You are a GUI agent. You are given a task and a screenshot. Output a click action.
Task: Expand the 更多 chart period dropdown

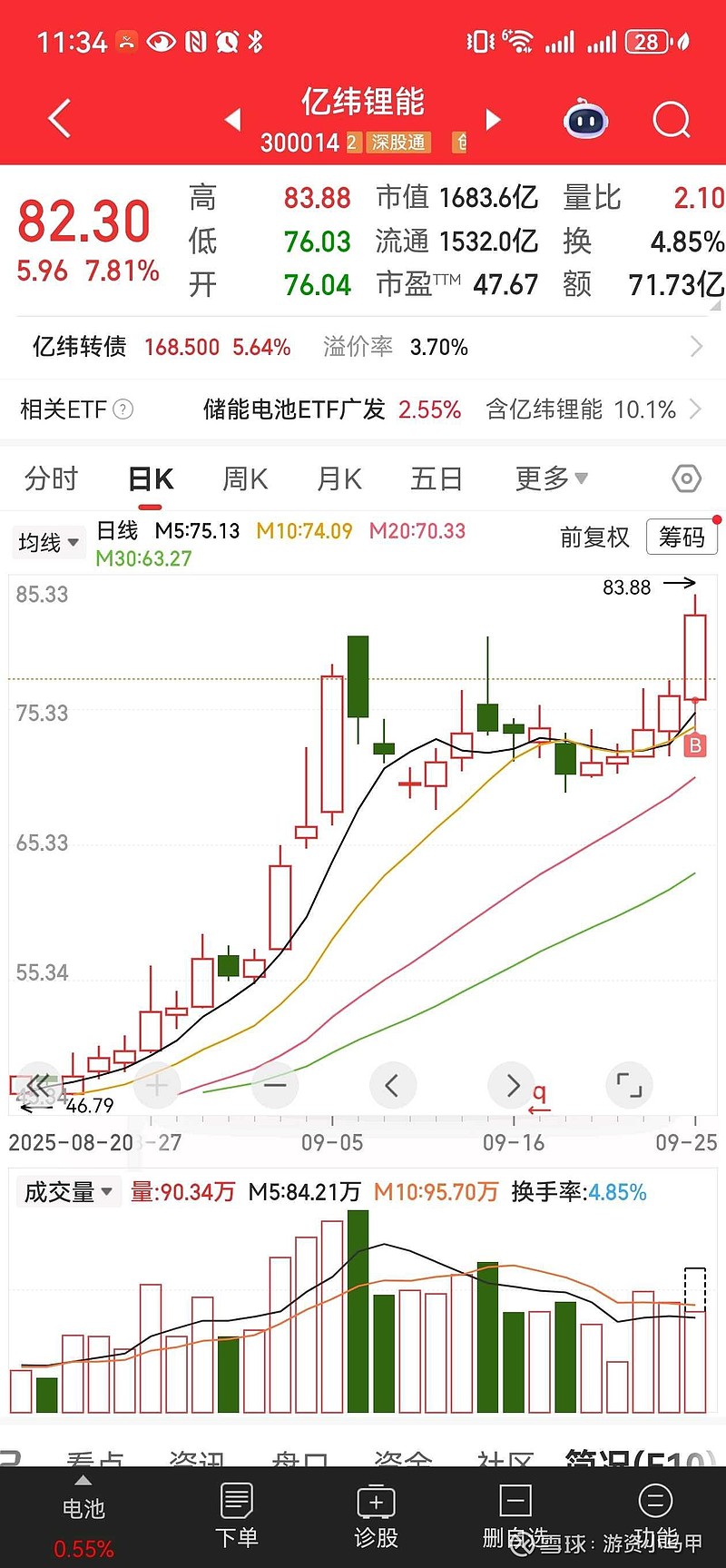tap(551, 478)
